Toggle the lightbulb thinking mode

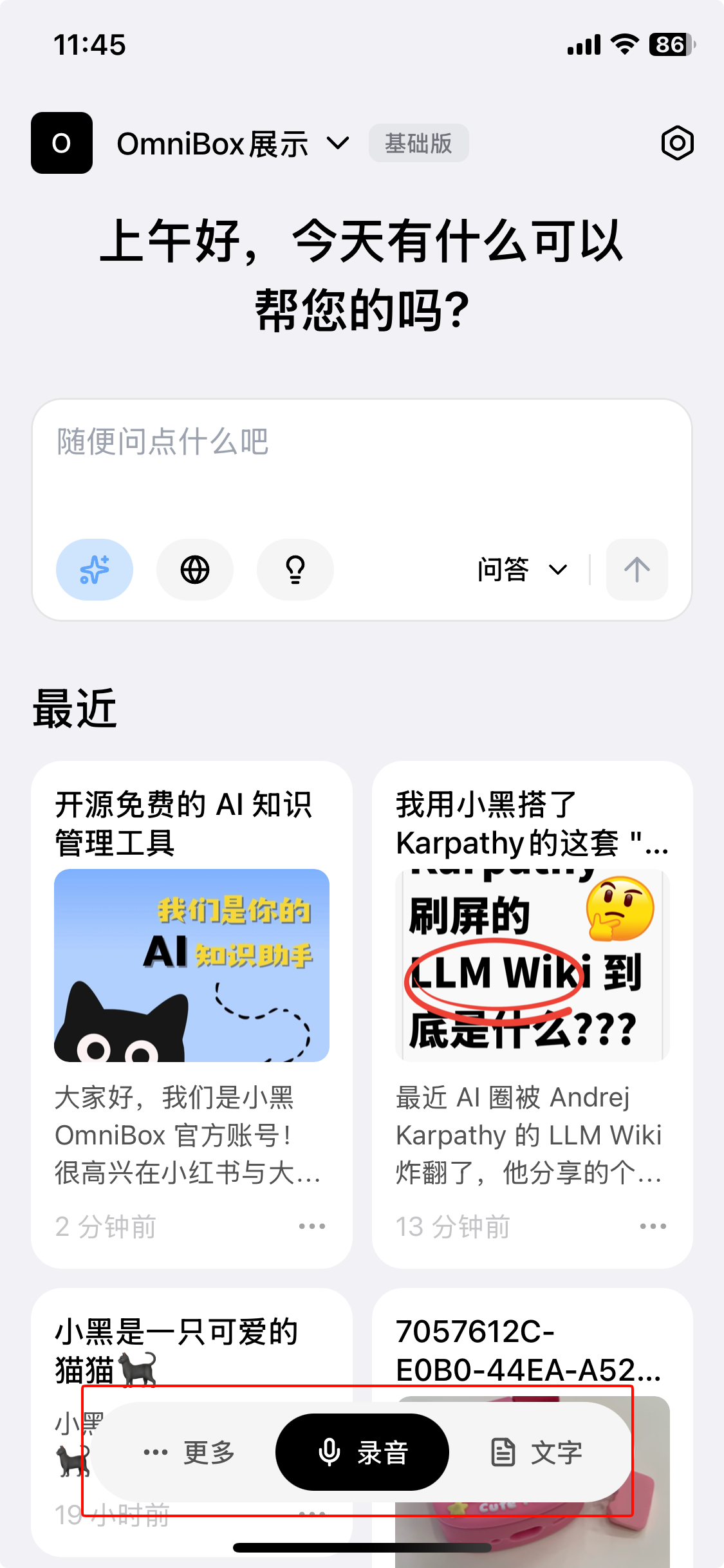(x=295, y=570)
